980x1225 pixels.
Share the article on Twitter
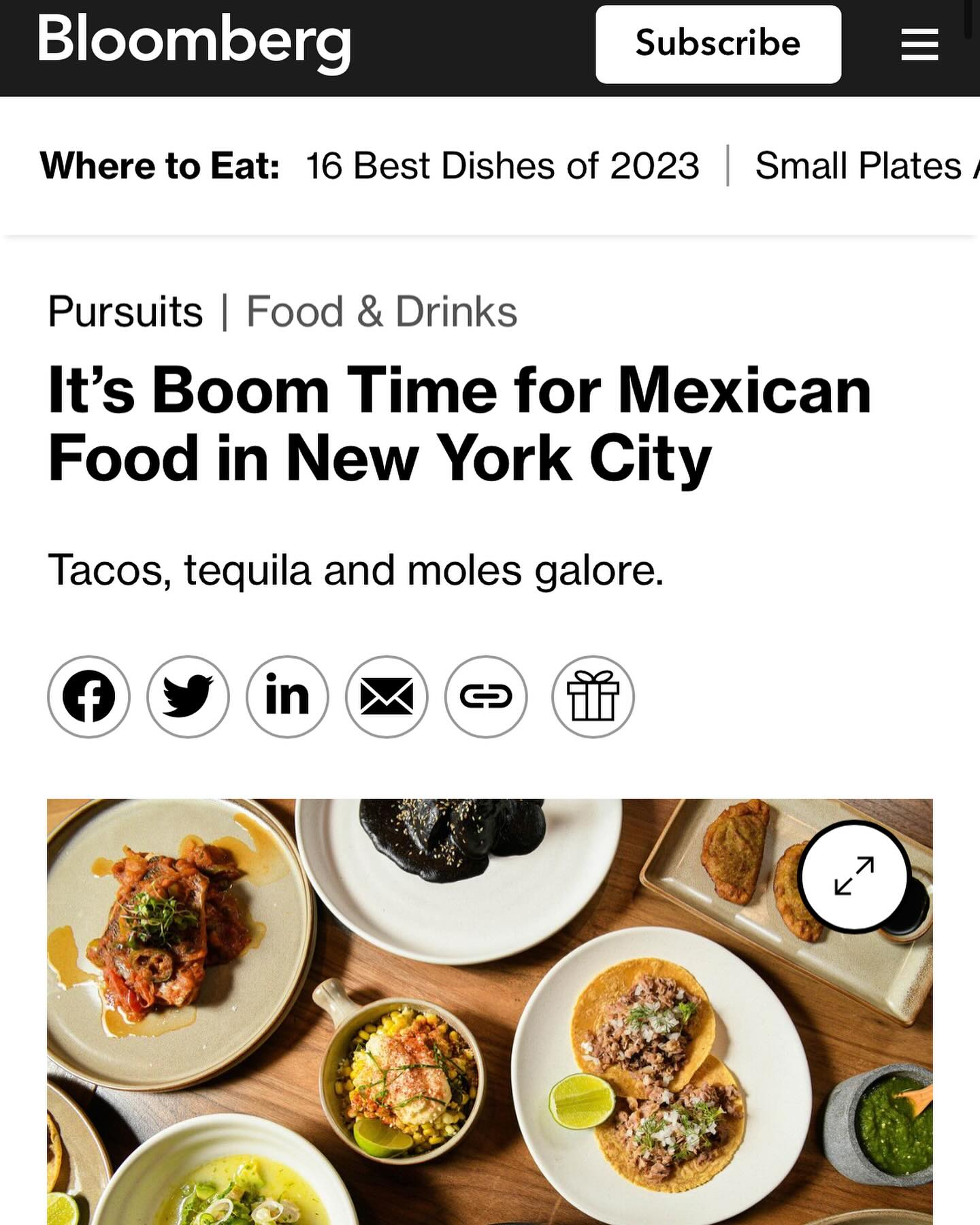[188, 696]
